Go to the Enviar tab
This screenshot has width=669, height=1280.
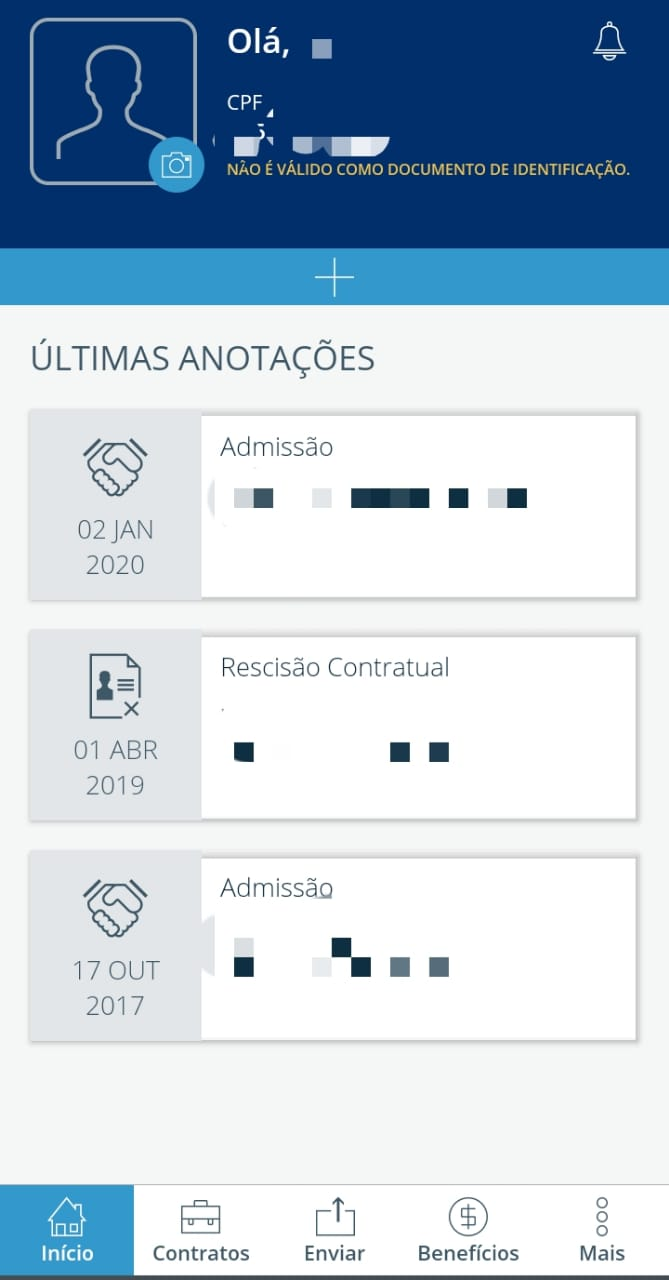[335, 1230]
